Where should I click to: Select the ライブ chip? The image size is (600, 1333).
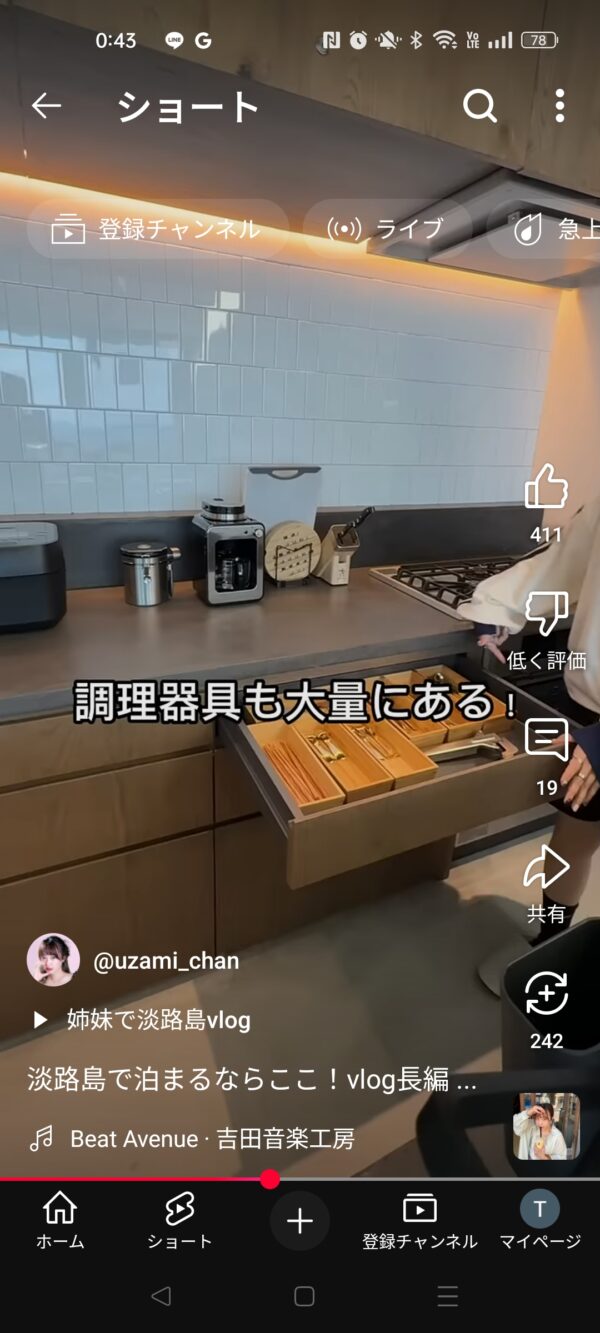pyautogui.click(x=387, y=230)
